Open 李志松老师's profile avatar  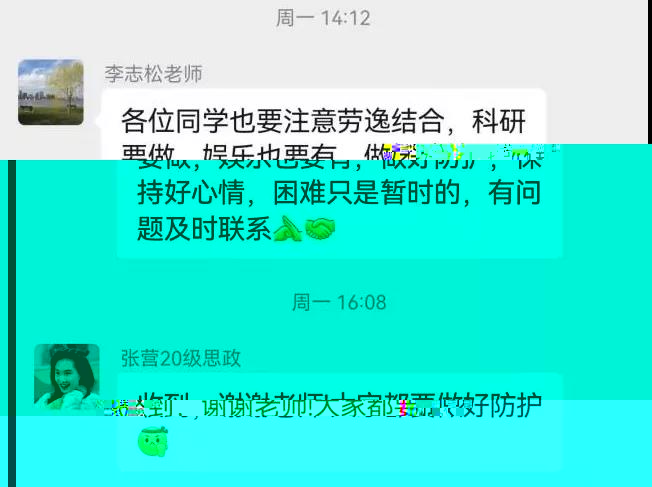point(51,92)
